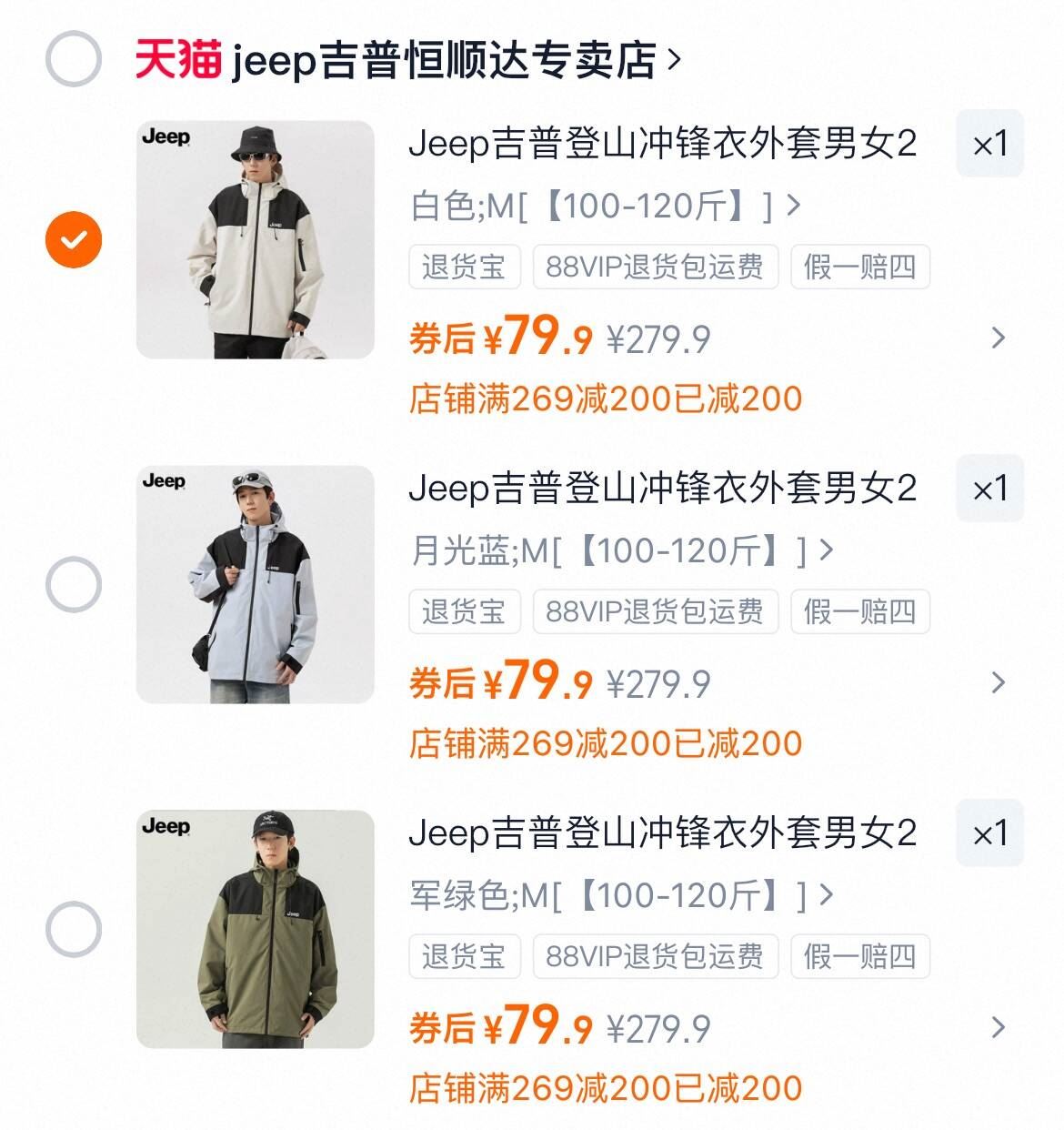1064x1130 pixels.
Task: Open the 白色 jacket product image
Action: click(256, 239)
